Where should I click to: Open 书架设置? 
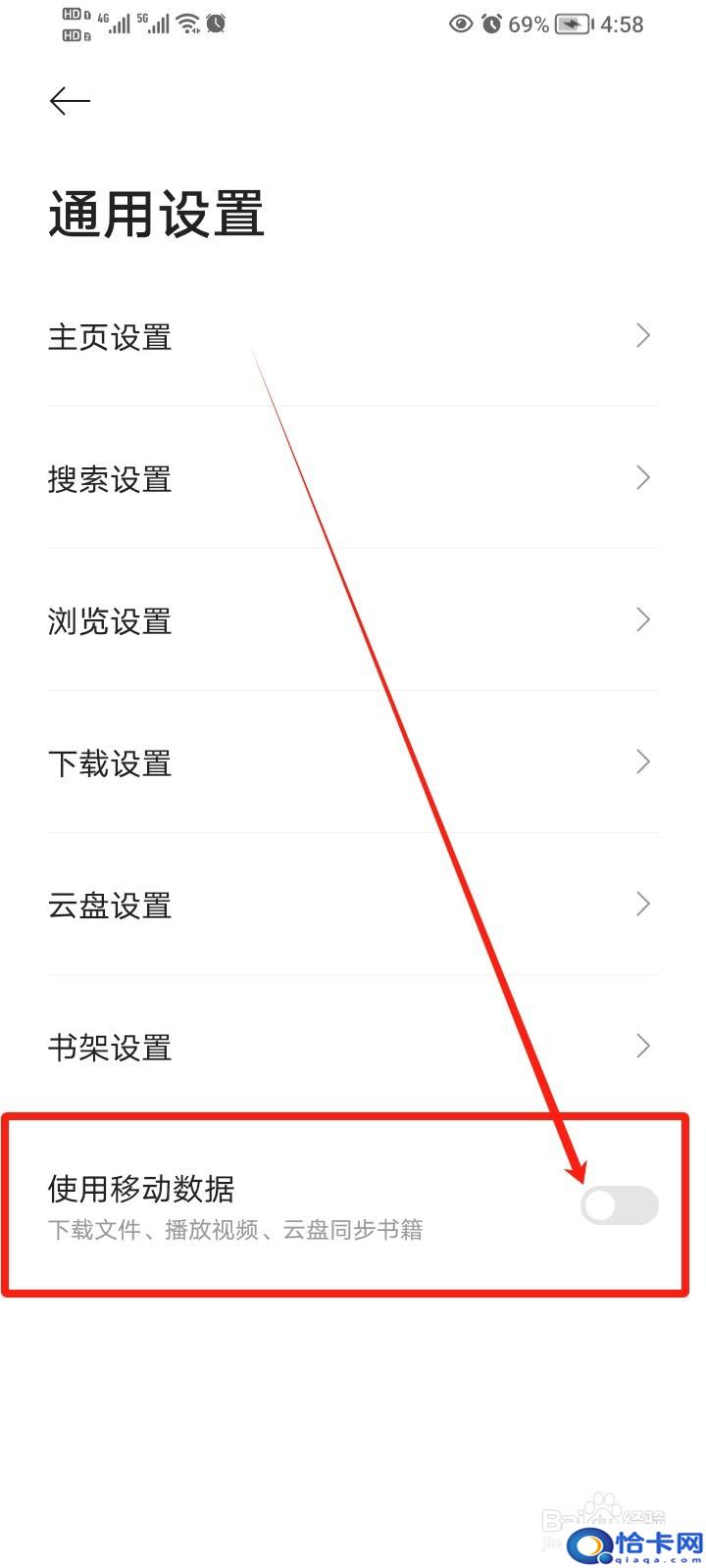click(x=353, y=1047)
